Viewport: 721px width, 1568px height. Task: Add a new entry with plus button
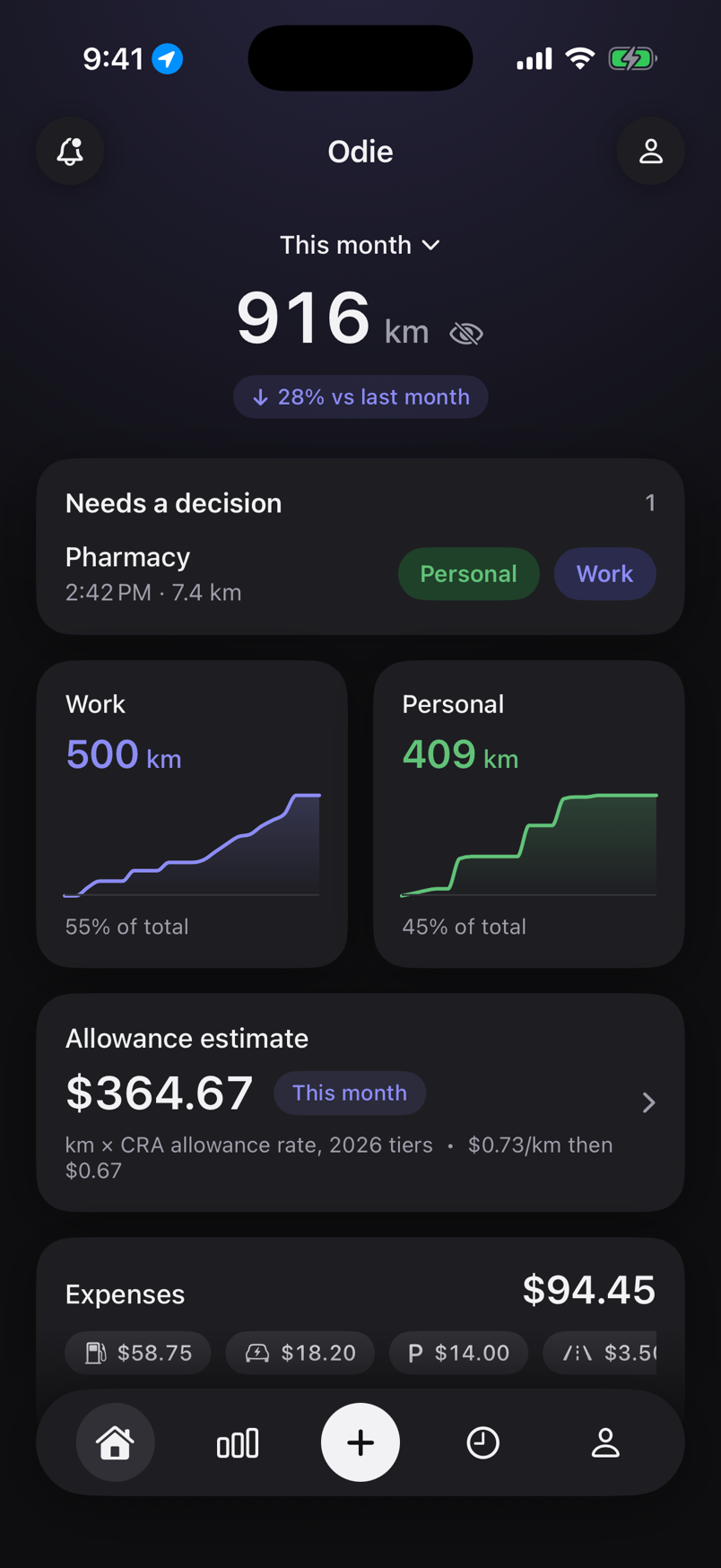tap(360, 1442)
